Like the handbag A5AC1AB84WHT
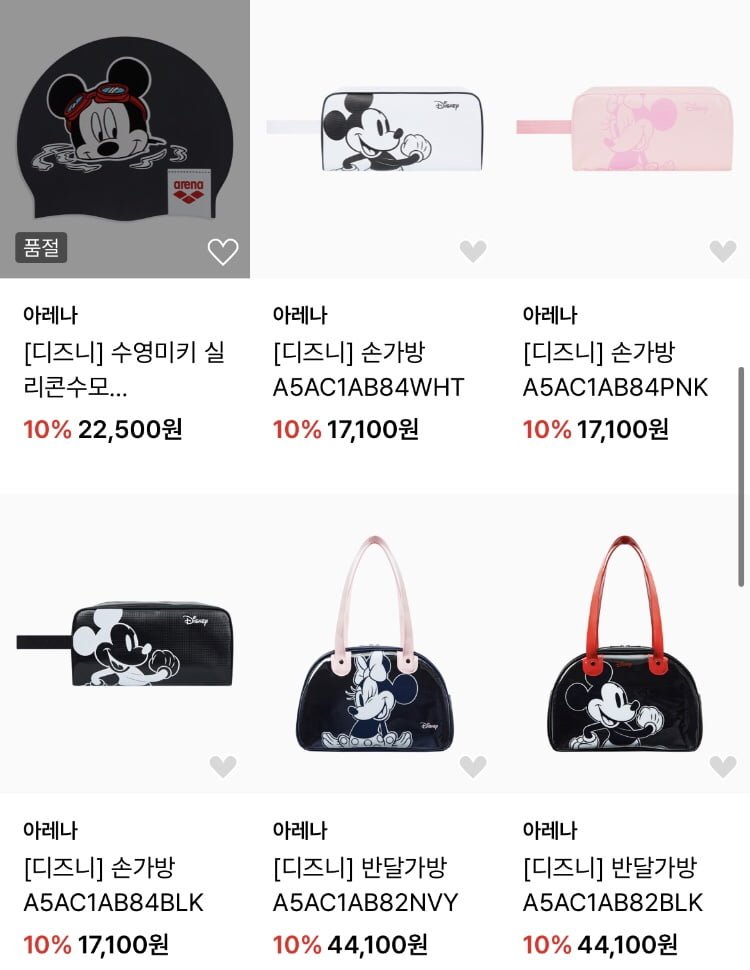The height and width of the screenshot is (970, 750). point(473,252)
